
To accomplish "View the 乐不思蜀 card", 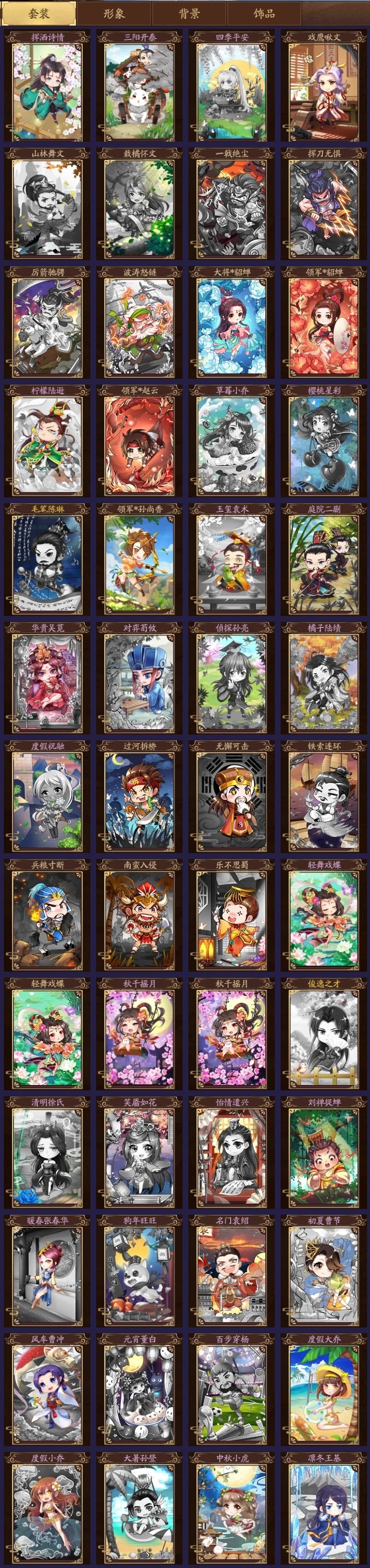I will 232,916.
